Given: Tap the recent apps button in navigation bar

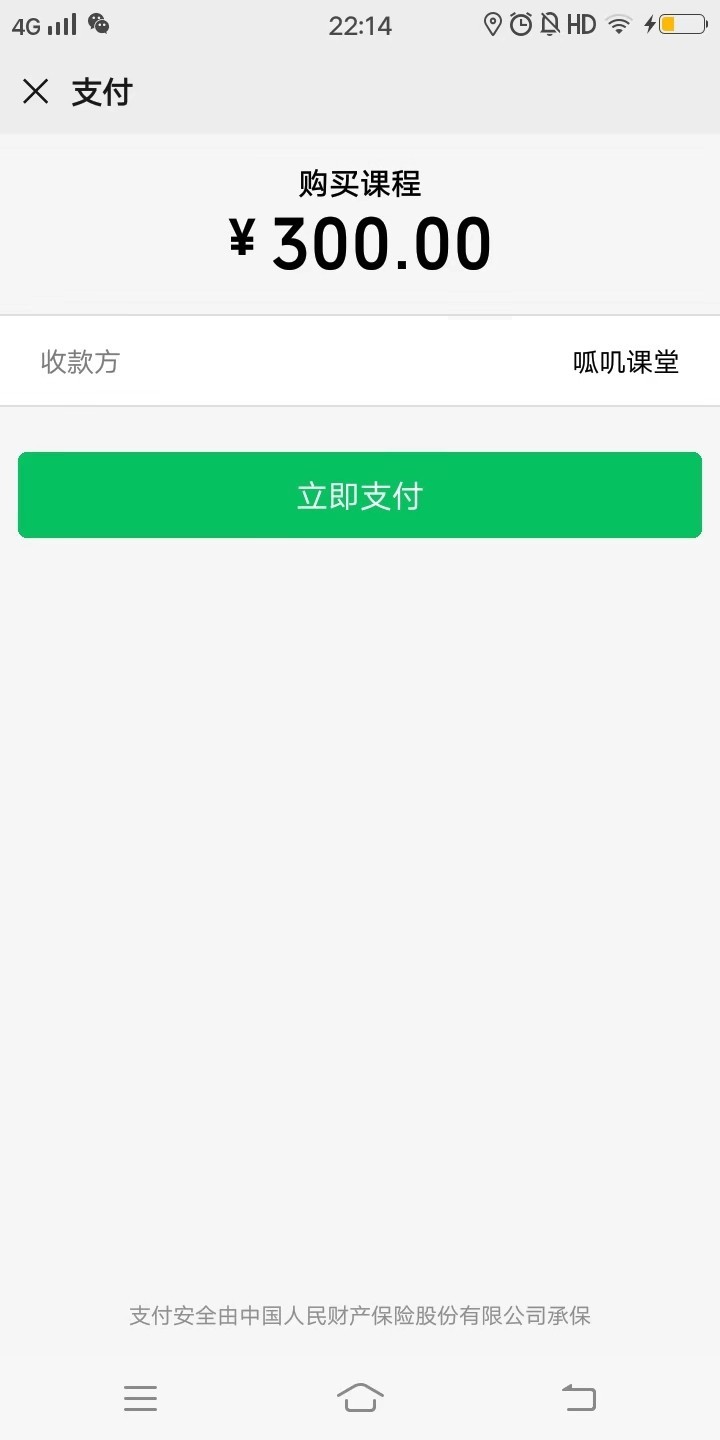Looking at the screenshot, I should (141, 1397).
